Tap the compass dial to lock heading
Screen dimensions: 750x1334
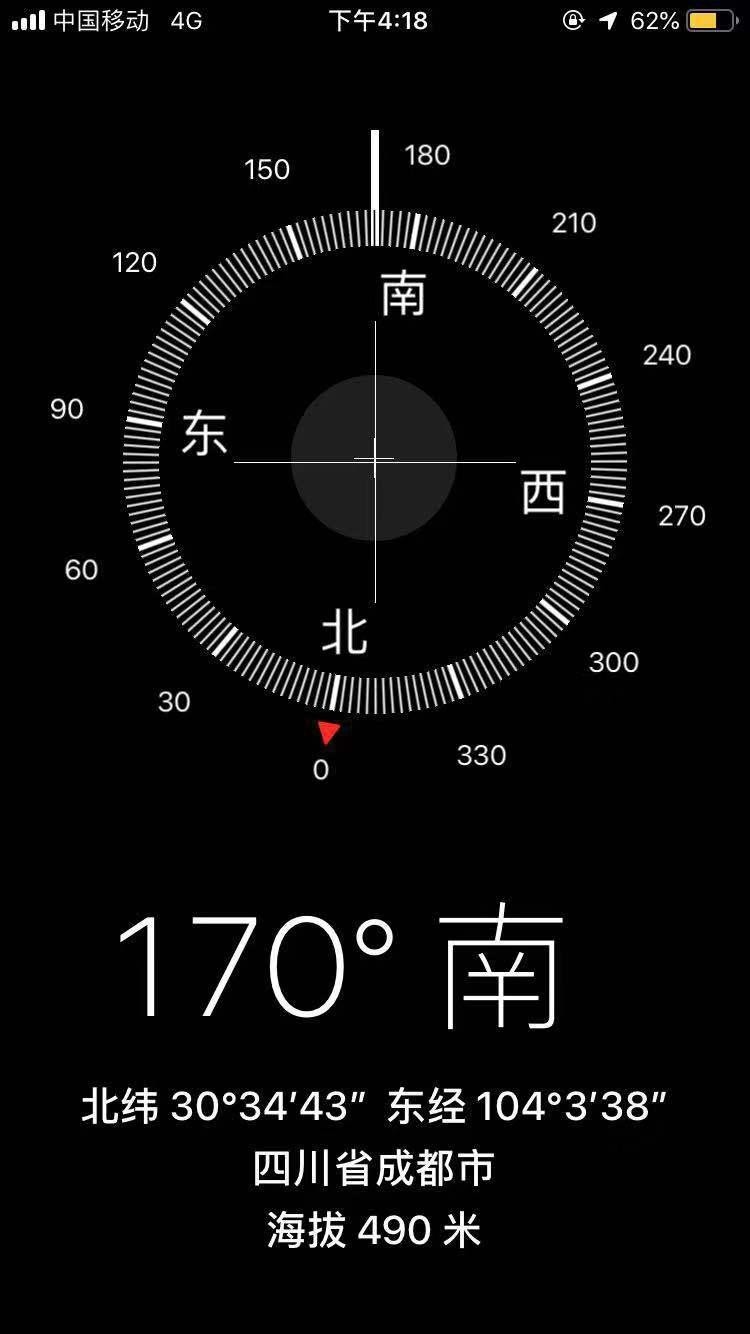click(374, 460)
